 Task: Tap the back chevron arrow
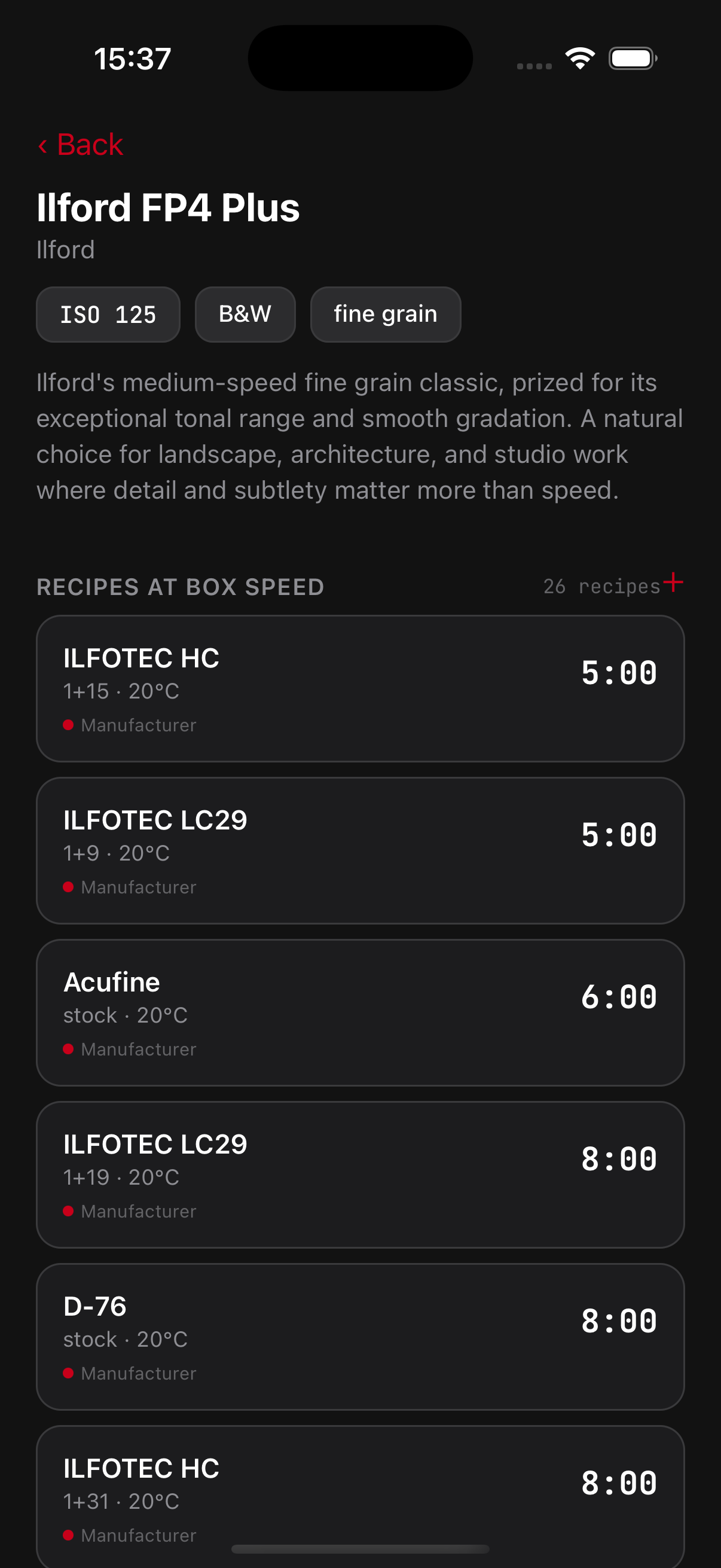point(42,146)
